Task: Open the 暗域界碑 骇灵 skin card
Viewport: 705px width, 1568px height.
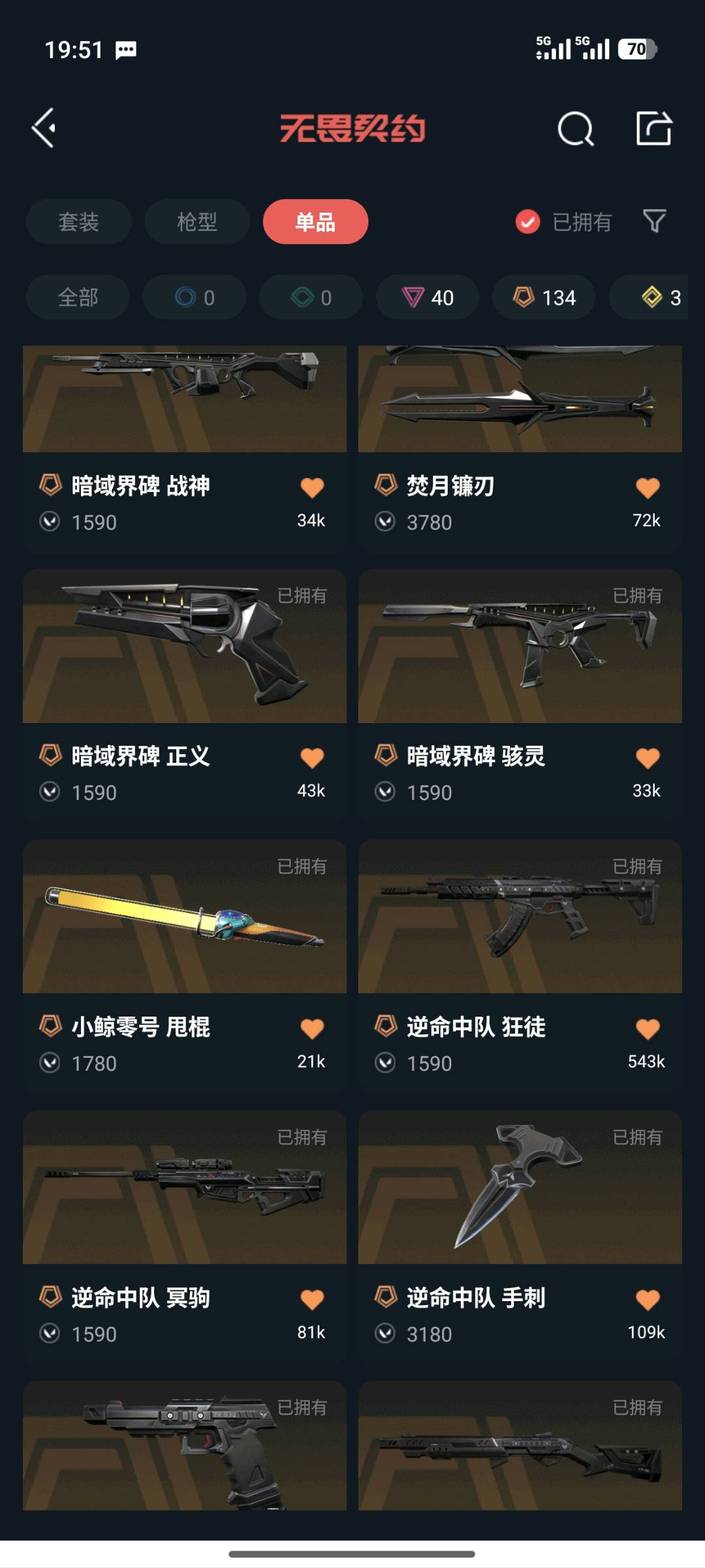Action: click(x=520, y=696)
